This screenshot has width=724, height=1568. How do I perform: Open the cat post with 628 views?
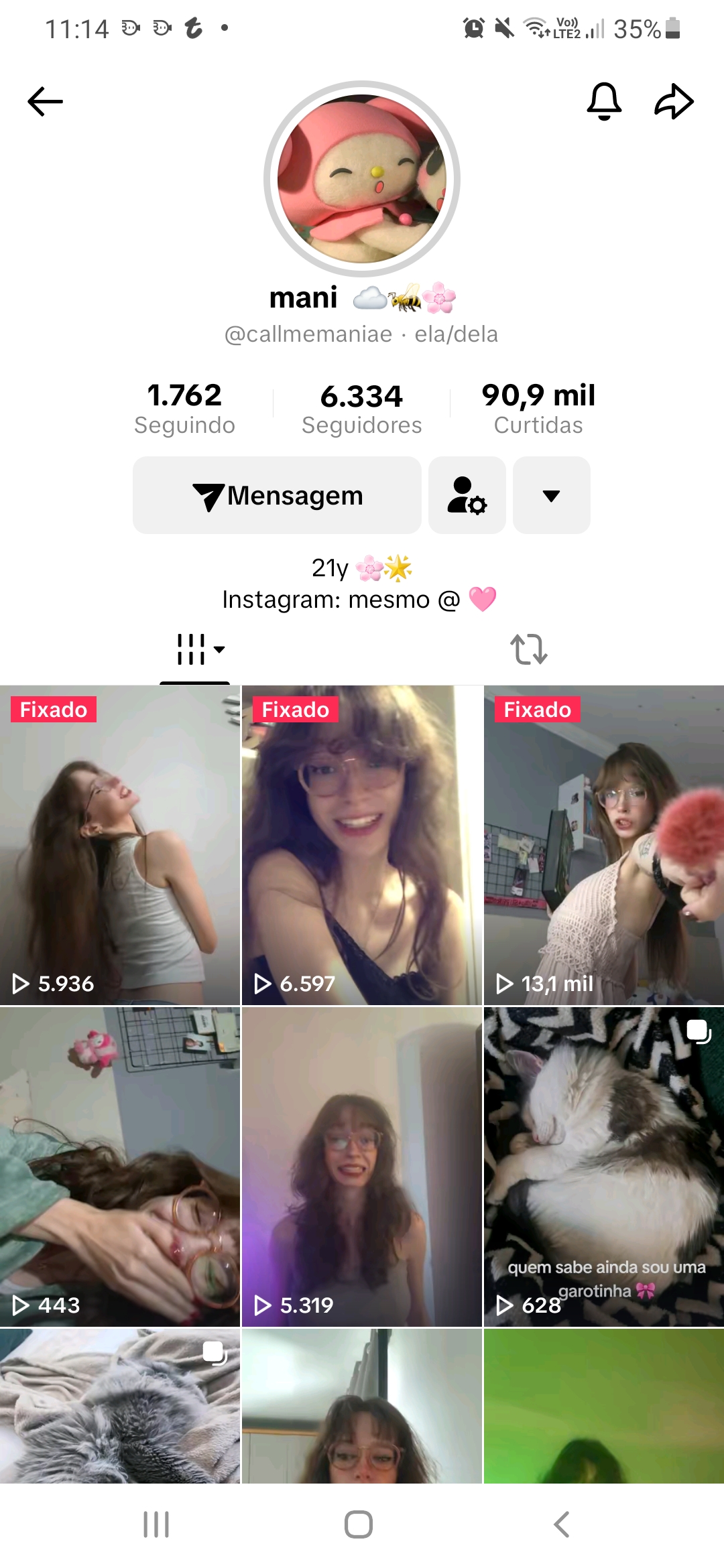[x=603, y=1166]
